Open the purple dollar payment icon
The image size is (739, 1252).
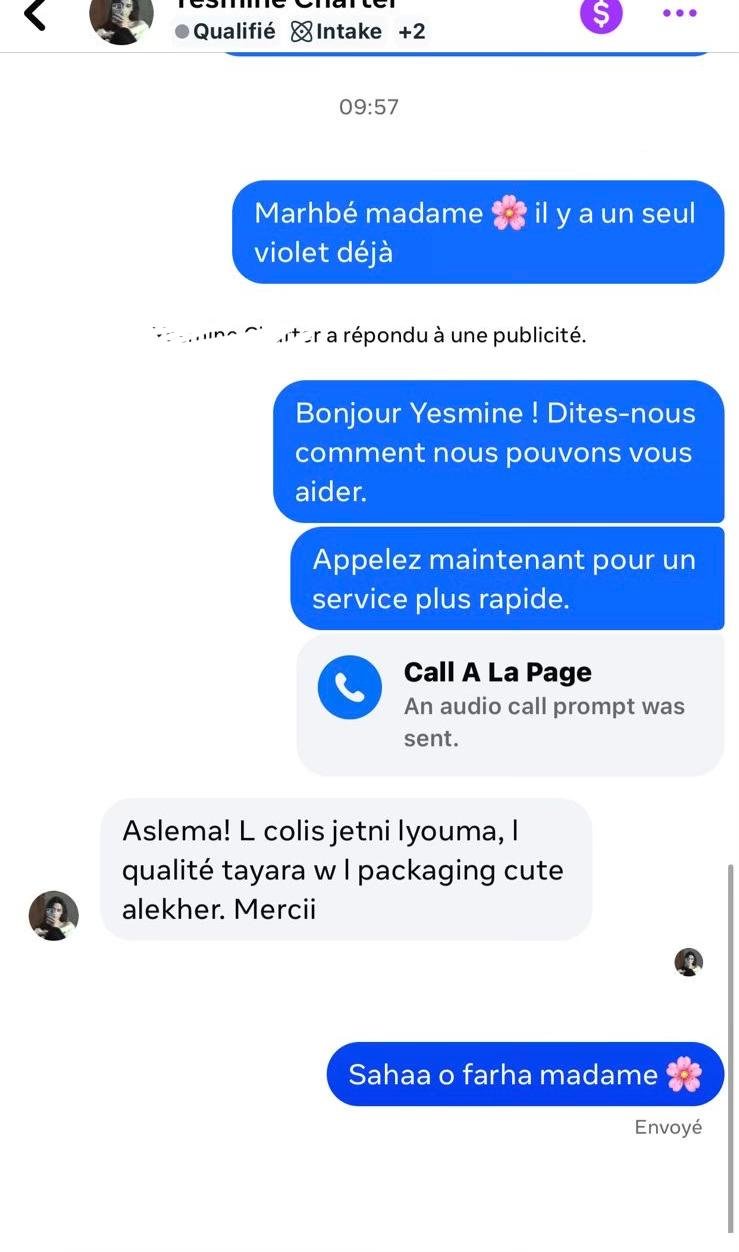pos(601,13)
